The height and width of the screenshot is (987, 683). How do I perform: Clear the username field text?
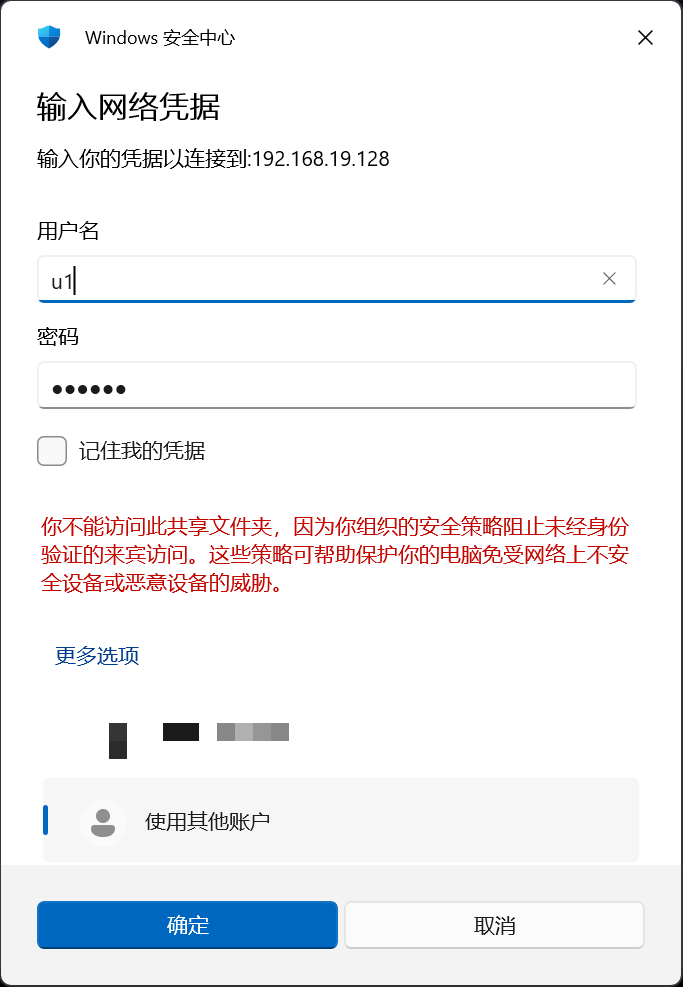[609, 279]
